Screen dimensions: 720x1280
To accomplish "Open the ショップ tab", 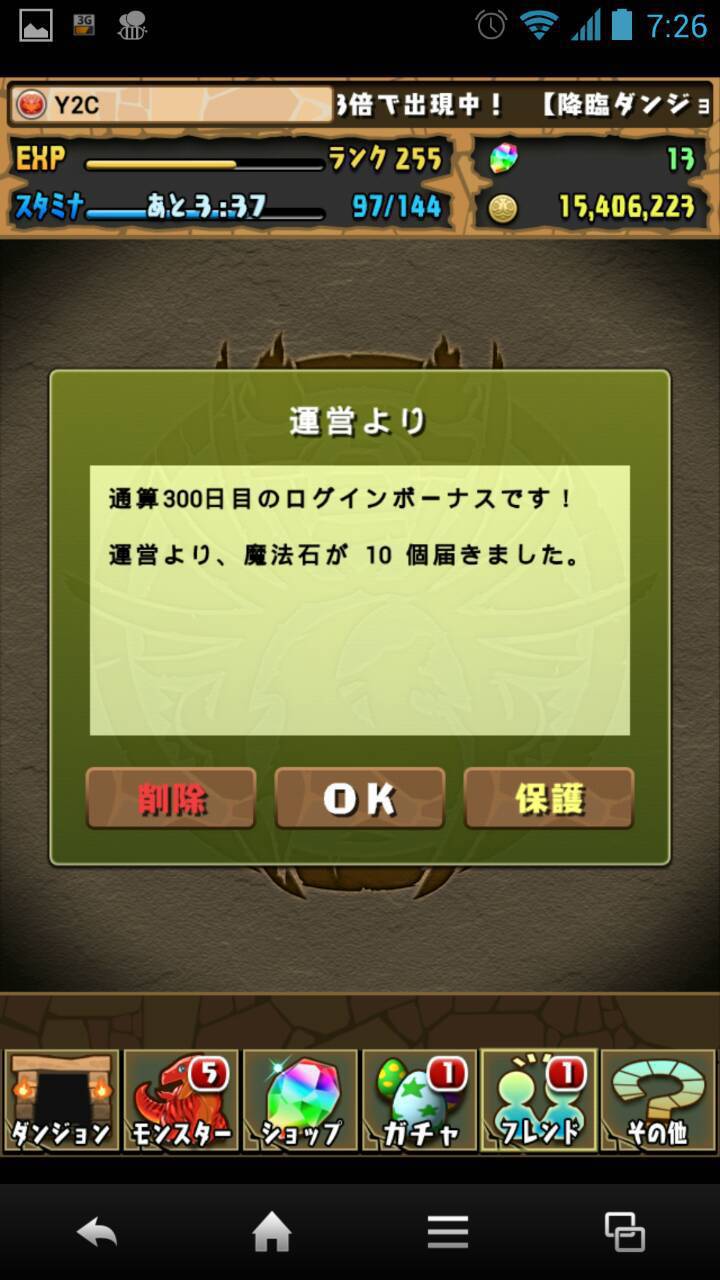I will (299, 1100).
